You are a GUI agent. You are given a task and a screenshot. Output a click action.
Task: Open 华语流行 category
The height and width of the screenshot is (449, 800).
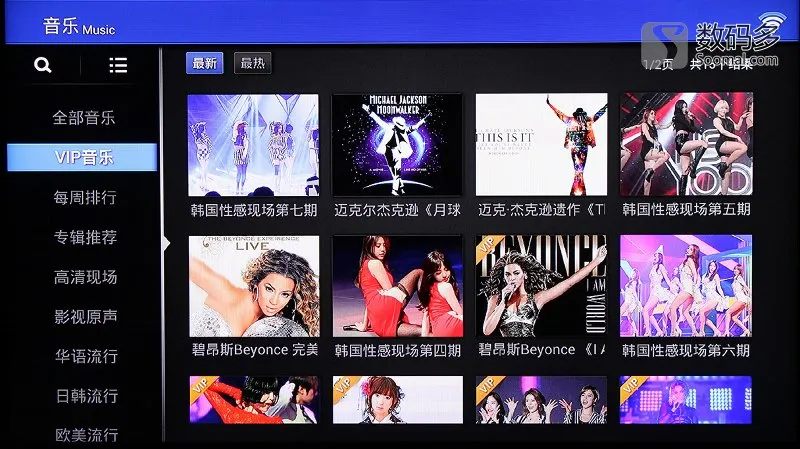[x=85, y=356]
